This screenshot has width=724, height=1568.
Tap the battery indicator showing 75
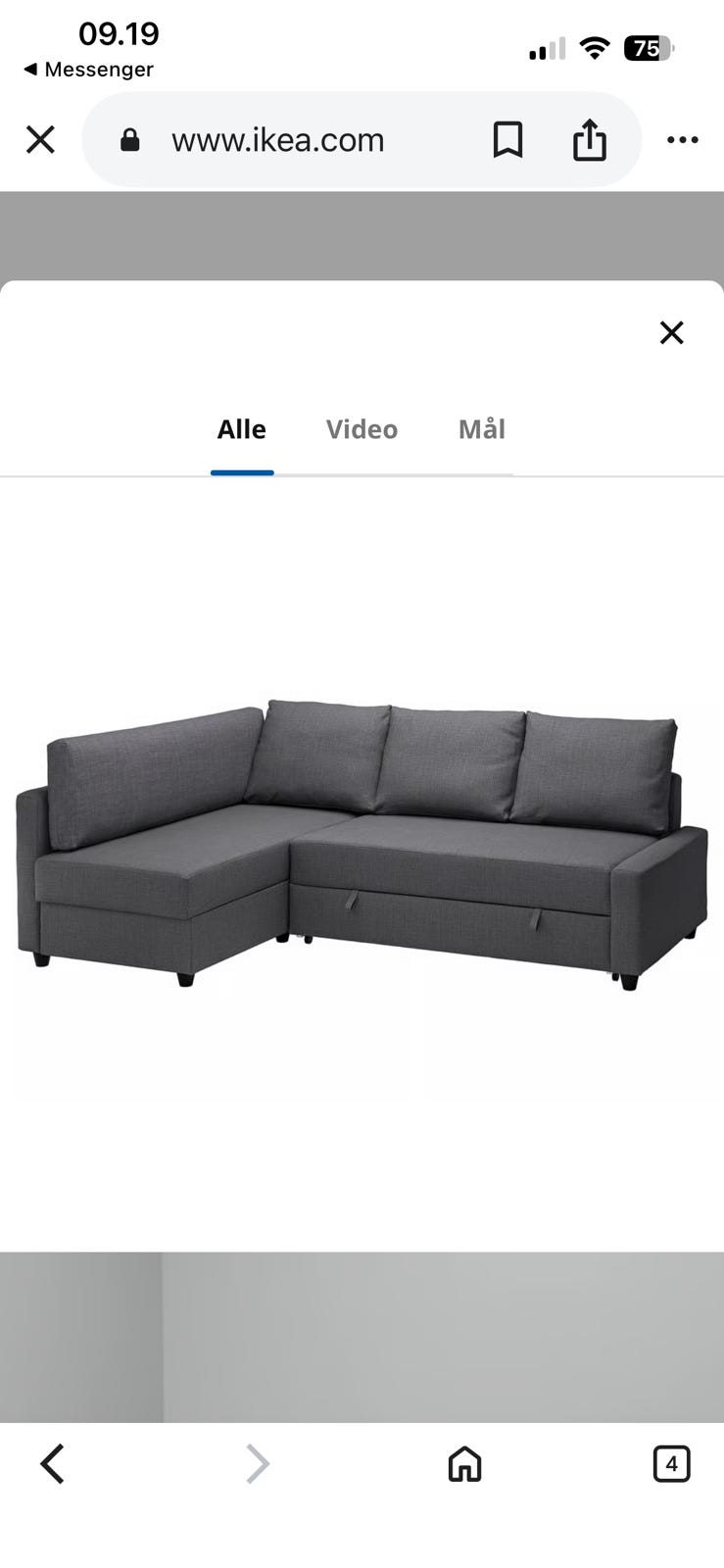click(x=648, y=47)
